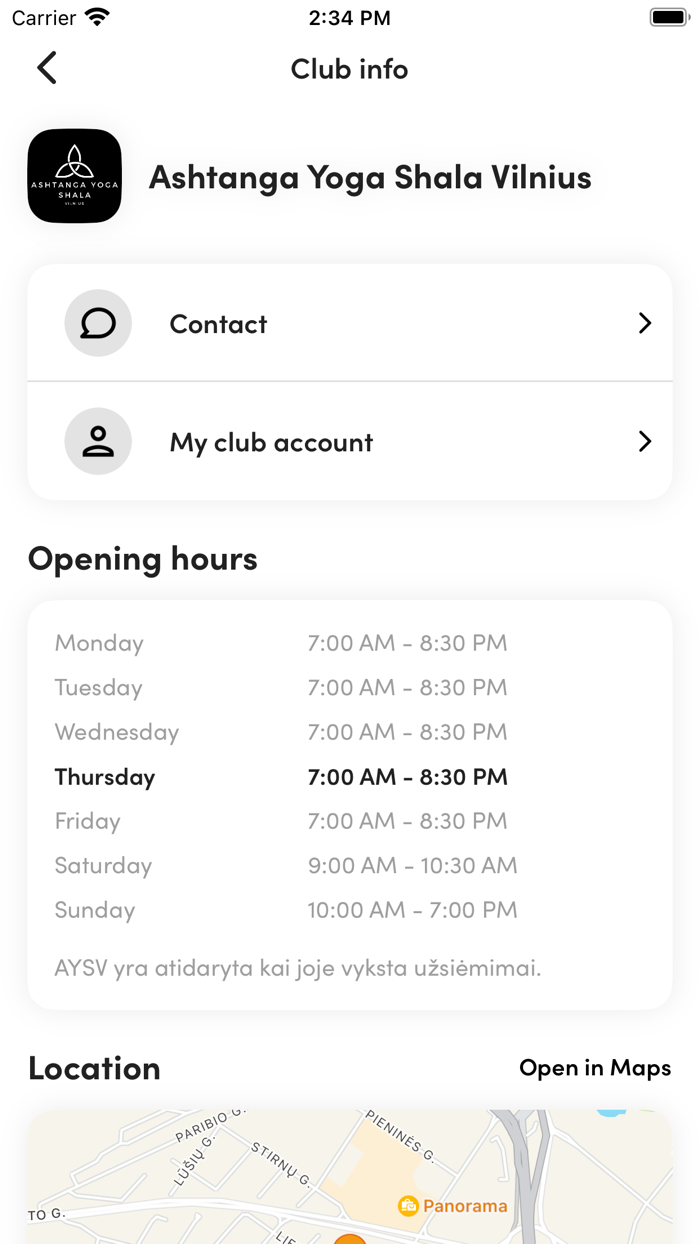Image resolution: width=700 pixels, height=1244 pixels.
Task: Open the location map preview
Action: pos(349,1178)
